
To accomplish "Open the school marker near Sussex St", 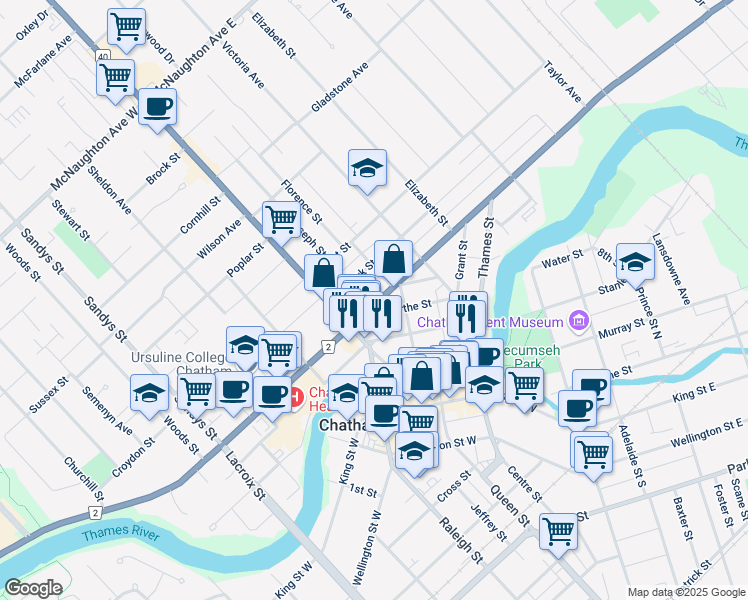I will (149, 393).
